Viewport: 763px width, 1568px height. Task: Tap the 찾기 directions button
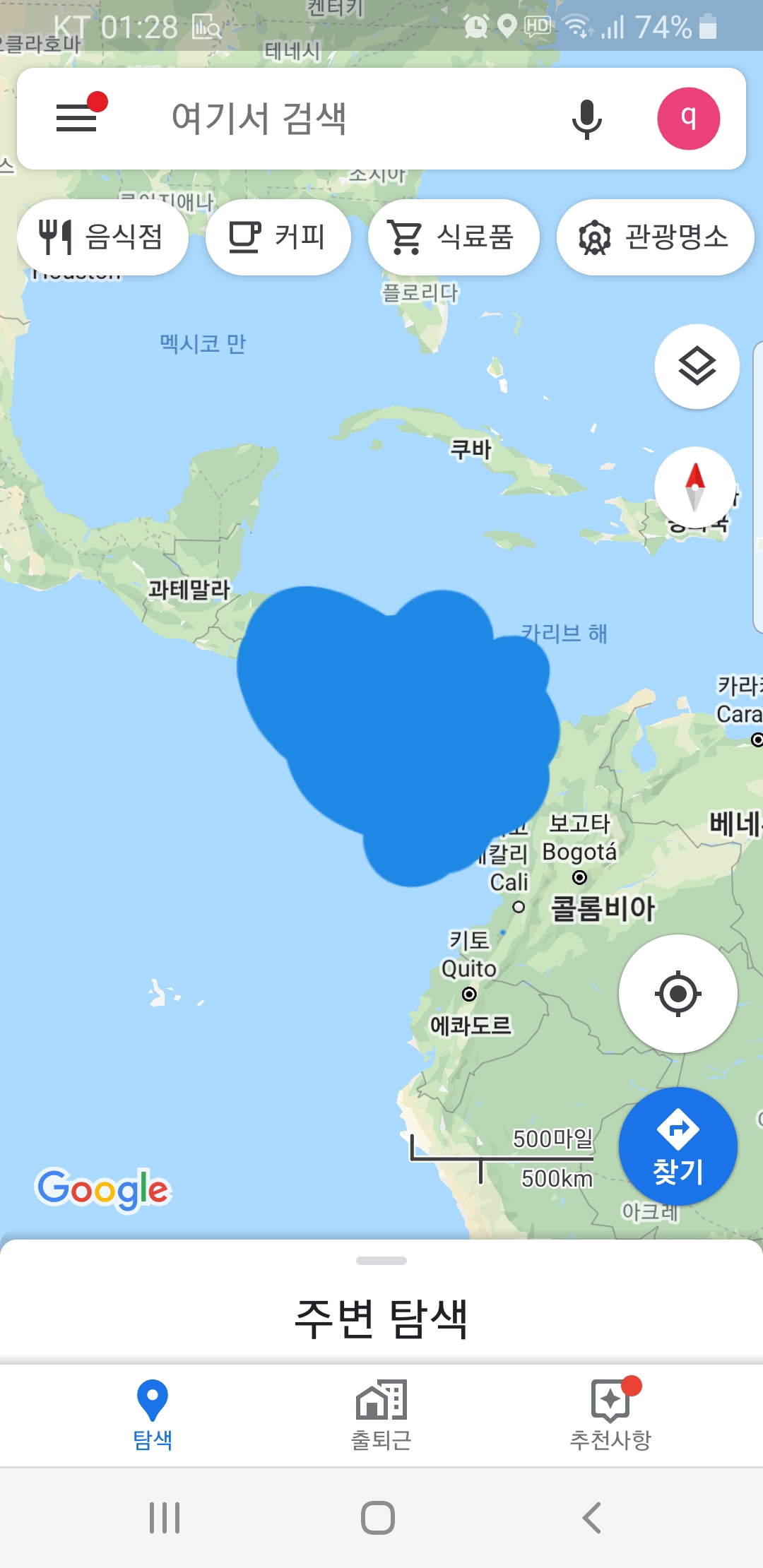[x=678, y=1147]
